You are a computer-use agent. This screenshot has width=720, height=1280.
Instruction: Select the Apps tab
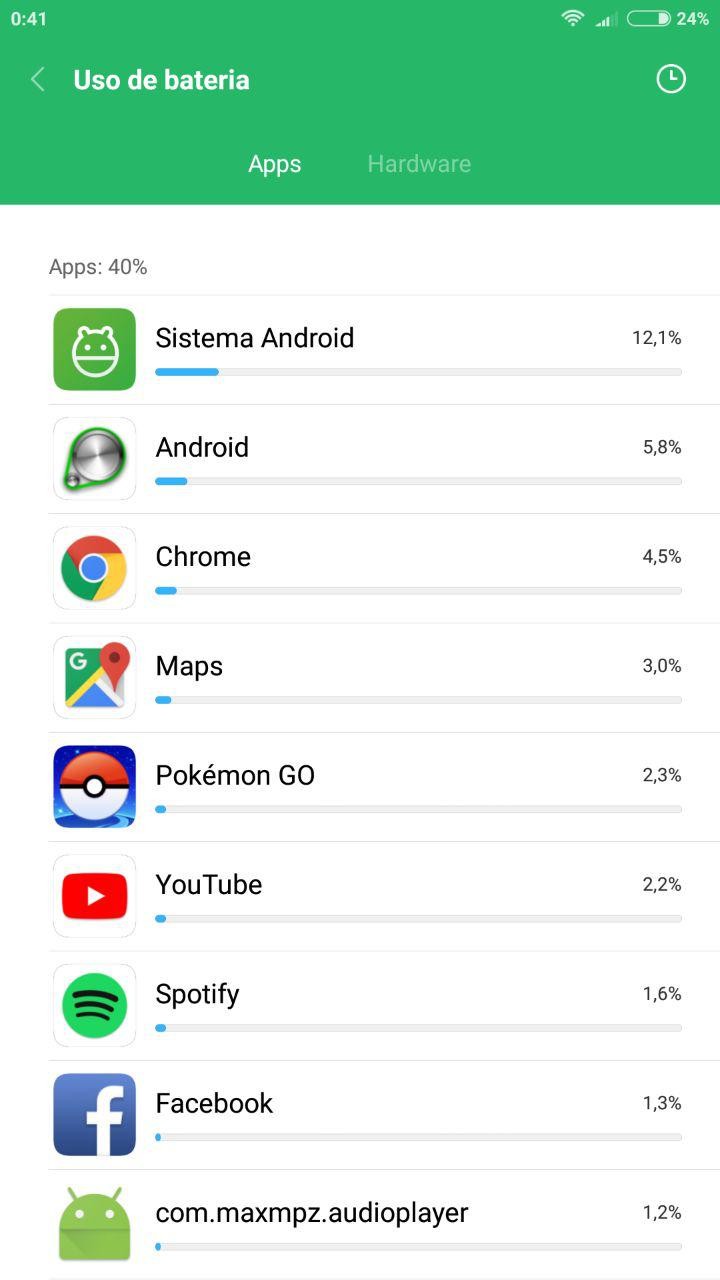click(275, 164)
